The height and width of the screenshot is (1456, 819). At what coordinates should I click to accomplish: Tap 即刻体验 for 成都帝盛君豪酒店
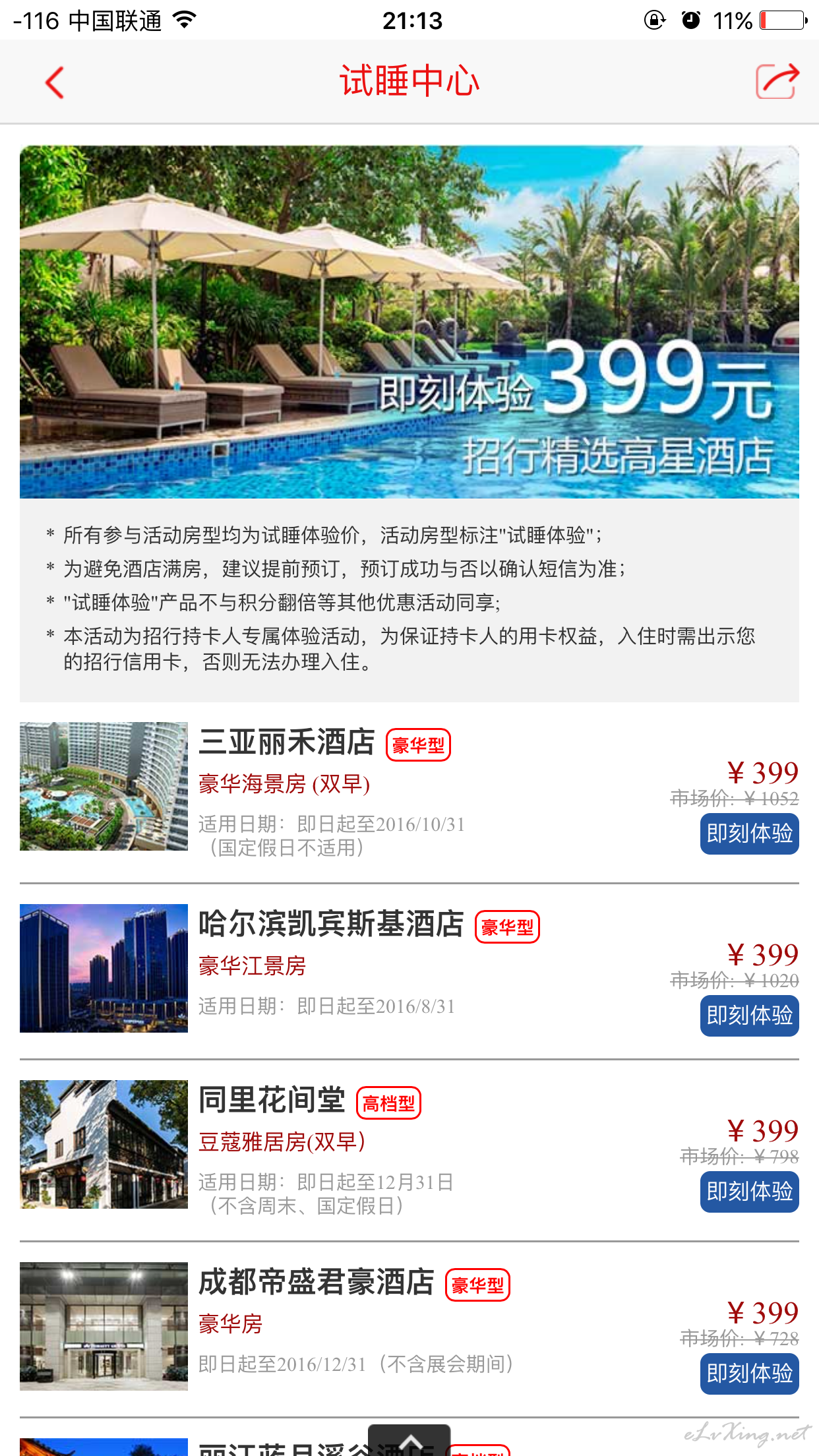click(749, 1374)
